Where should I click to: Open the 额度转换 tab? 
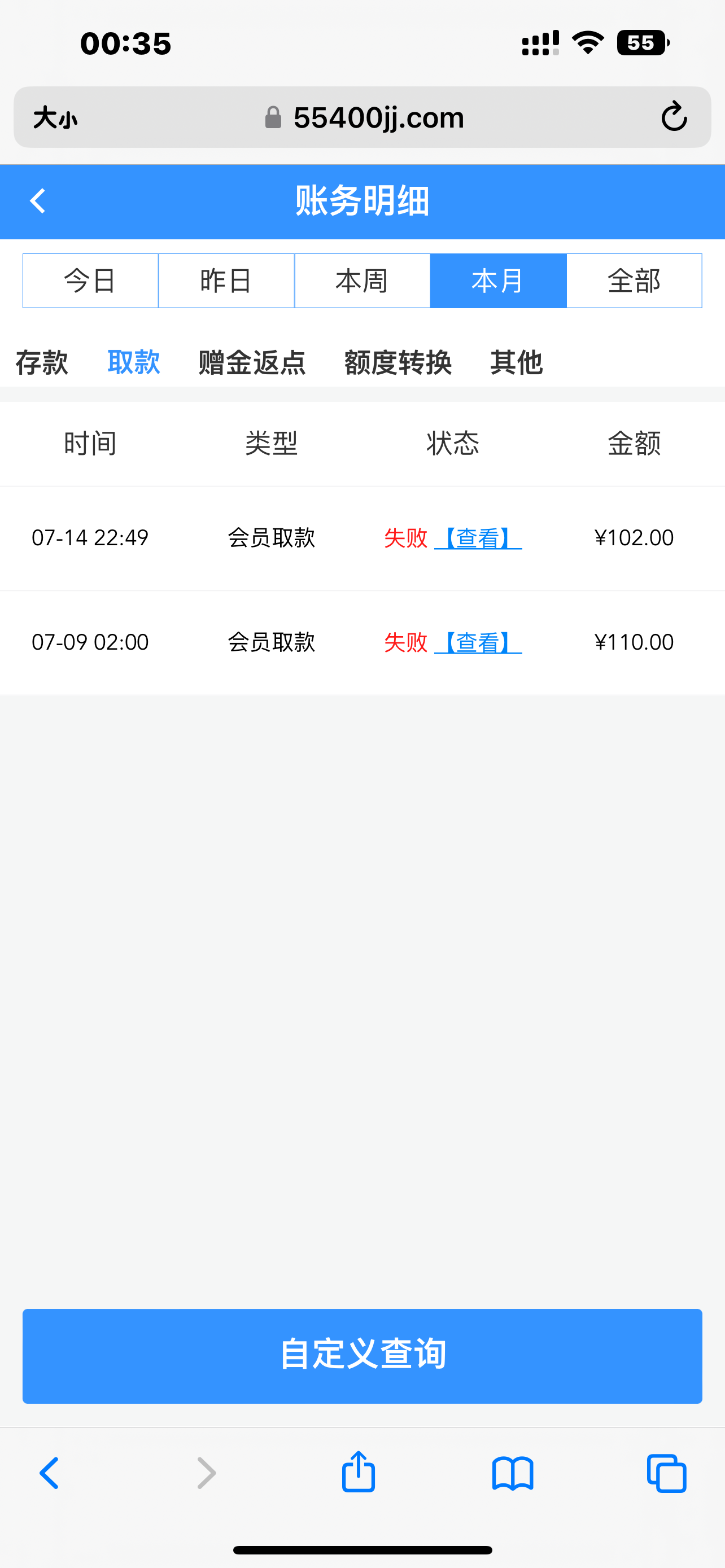(x=398, y=362)
